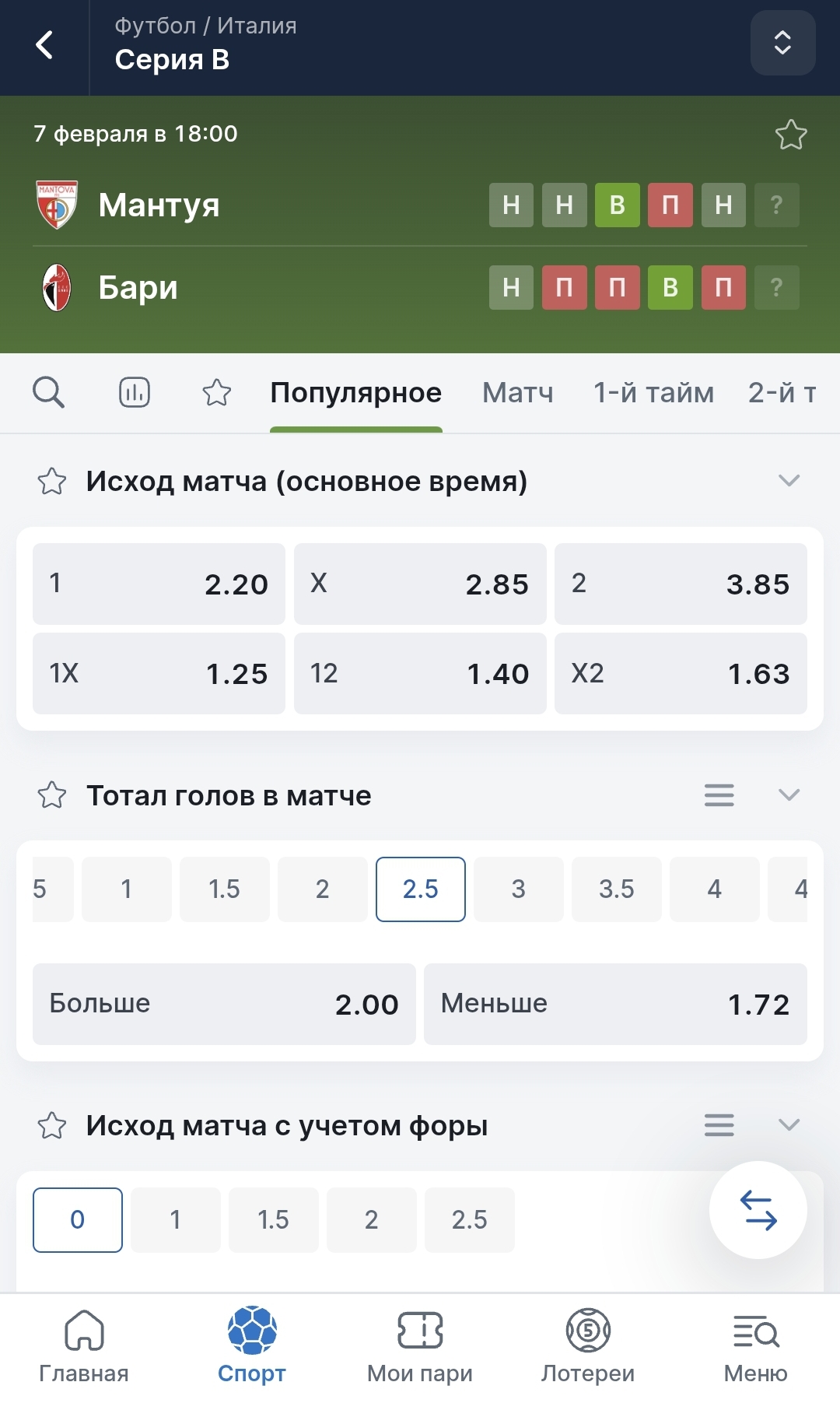Open the Мои пари tab
The height and width of the screenshot is (1403, 840).
pos(420,1346)
